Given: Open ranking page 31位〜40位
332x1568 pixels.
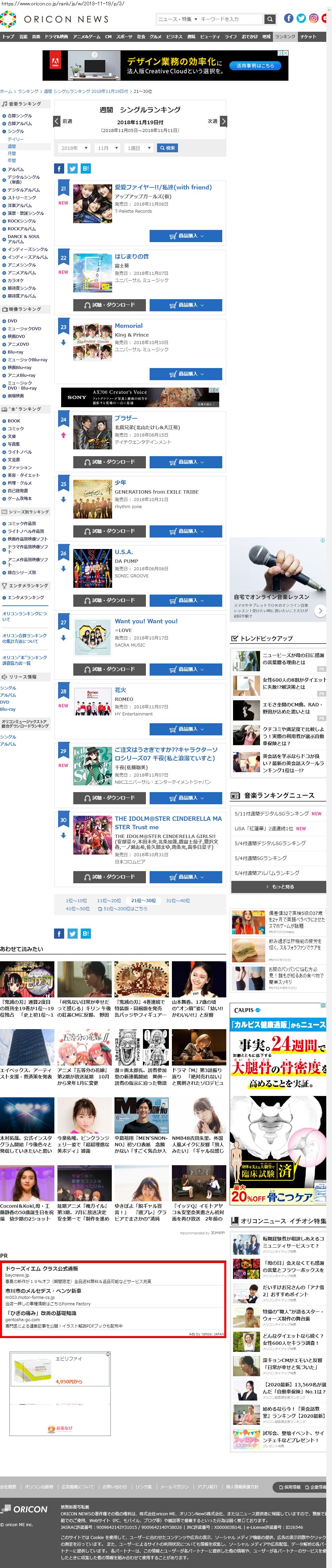Looking at the screenshot, I should coord(178,900).
